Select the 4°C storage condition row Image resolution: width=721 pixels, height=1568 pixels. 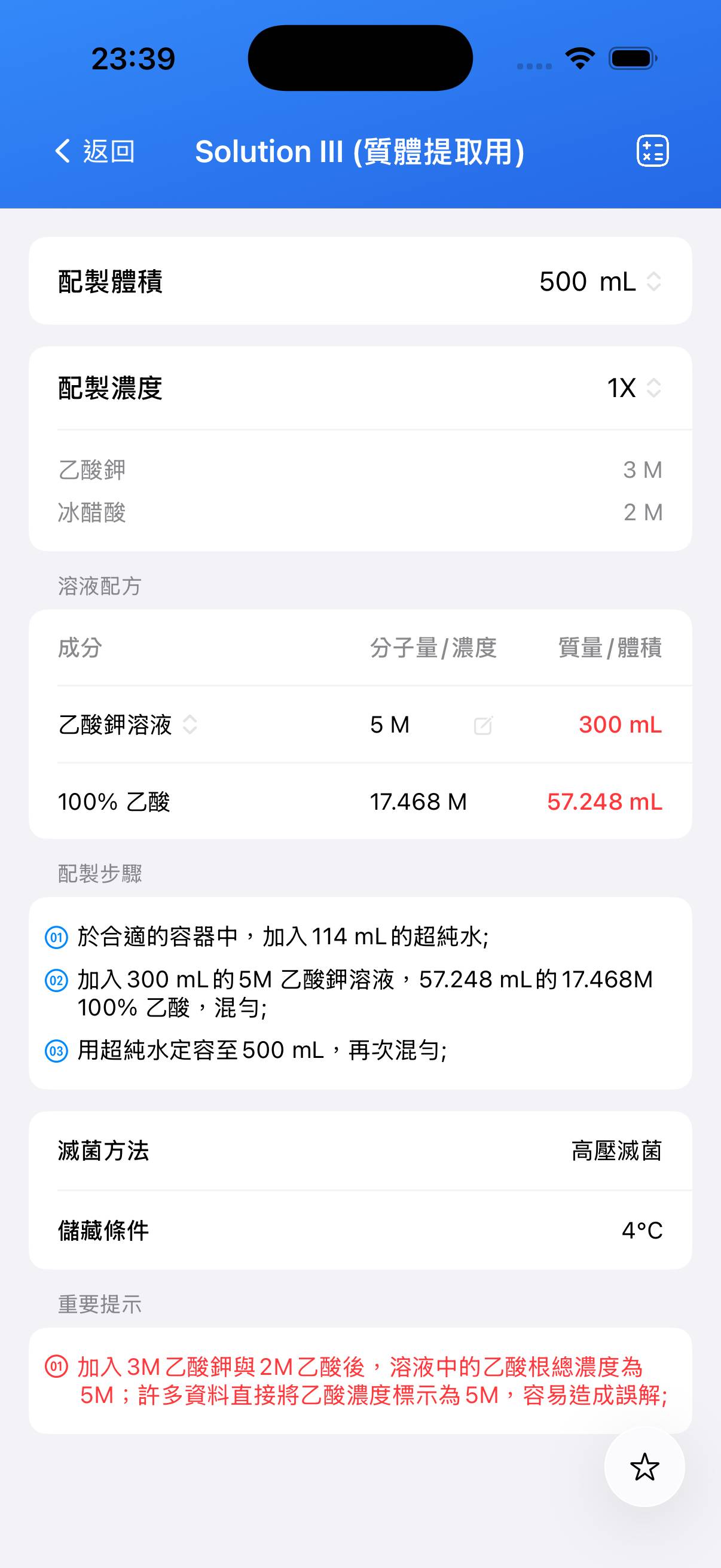point(643,1230)
